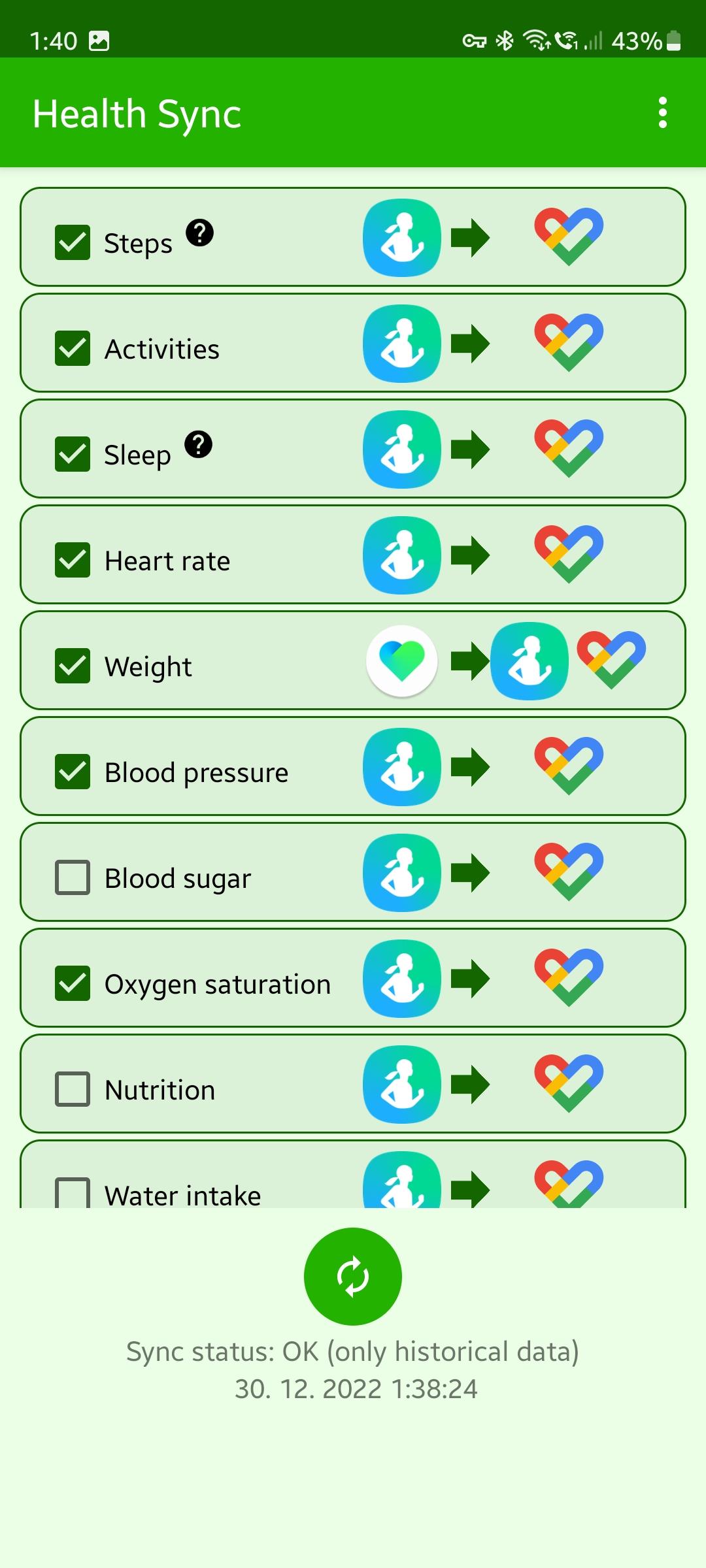Screen dimensions: 706x1568
Task: Turn off Oxygen saturation sync
Action: 73,984
